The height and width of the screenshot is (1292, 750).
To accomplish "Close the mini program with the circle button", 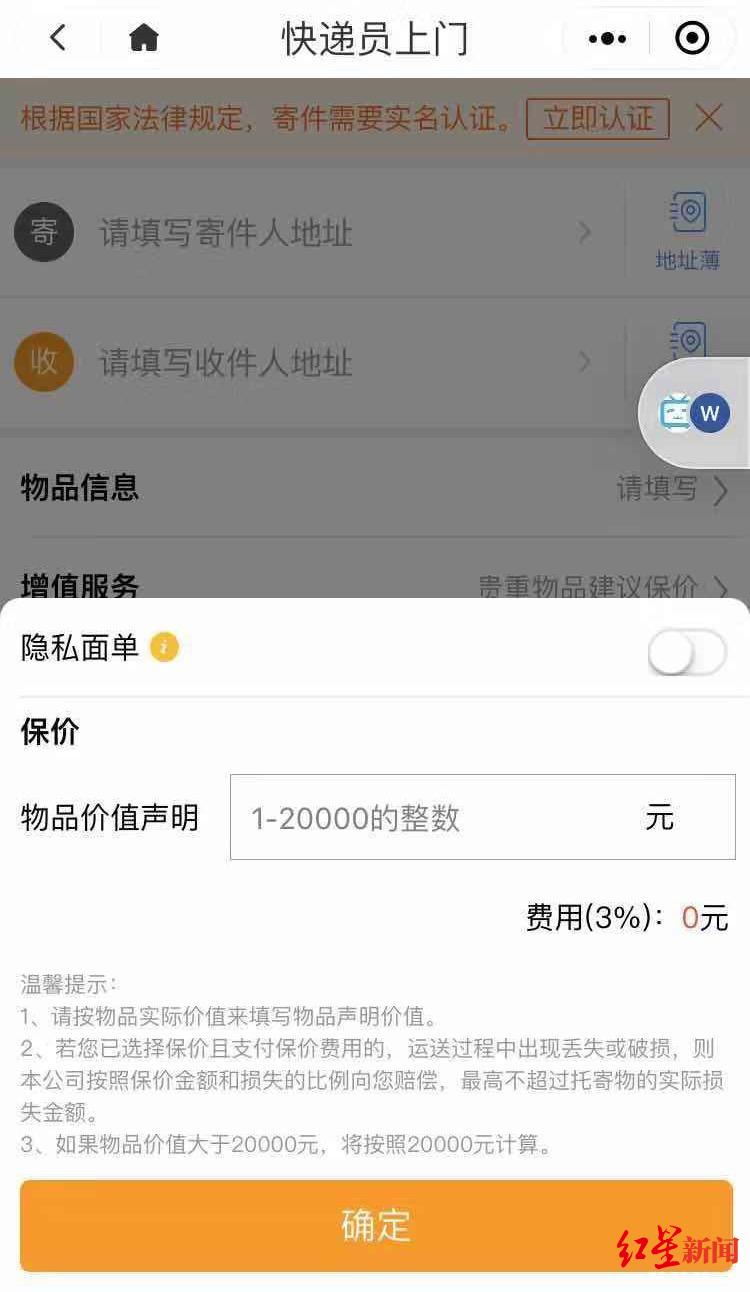I will click(692, 38).
